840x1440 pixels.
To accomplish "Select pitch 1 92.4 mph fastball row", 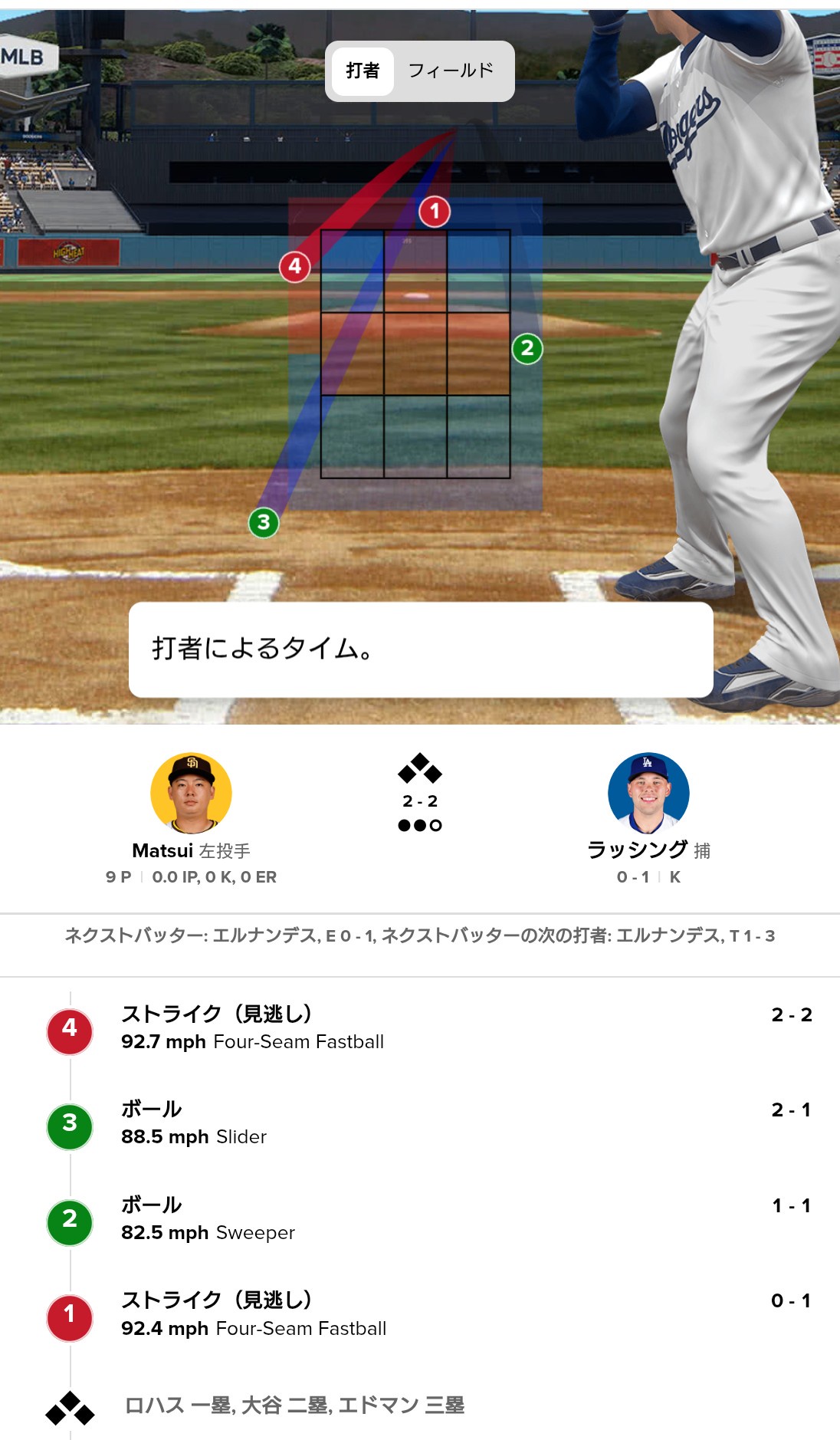I will [x=420, y=1314].
